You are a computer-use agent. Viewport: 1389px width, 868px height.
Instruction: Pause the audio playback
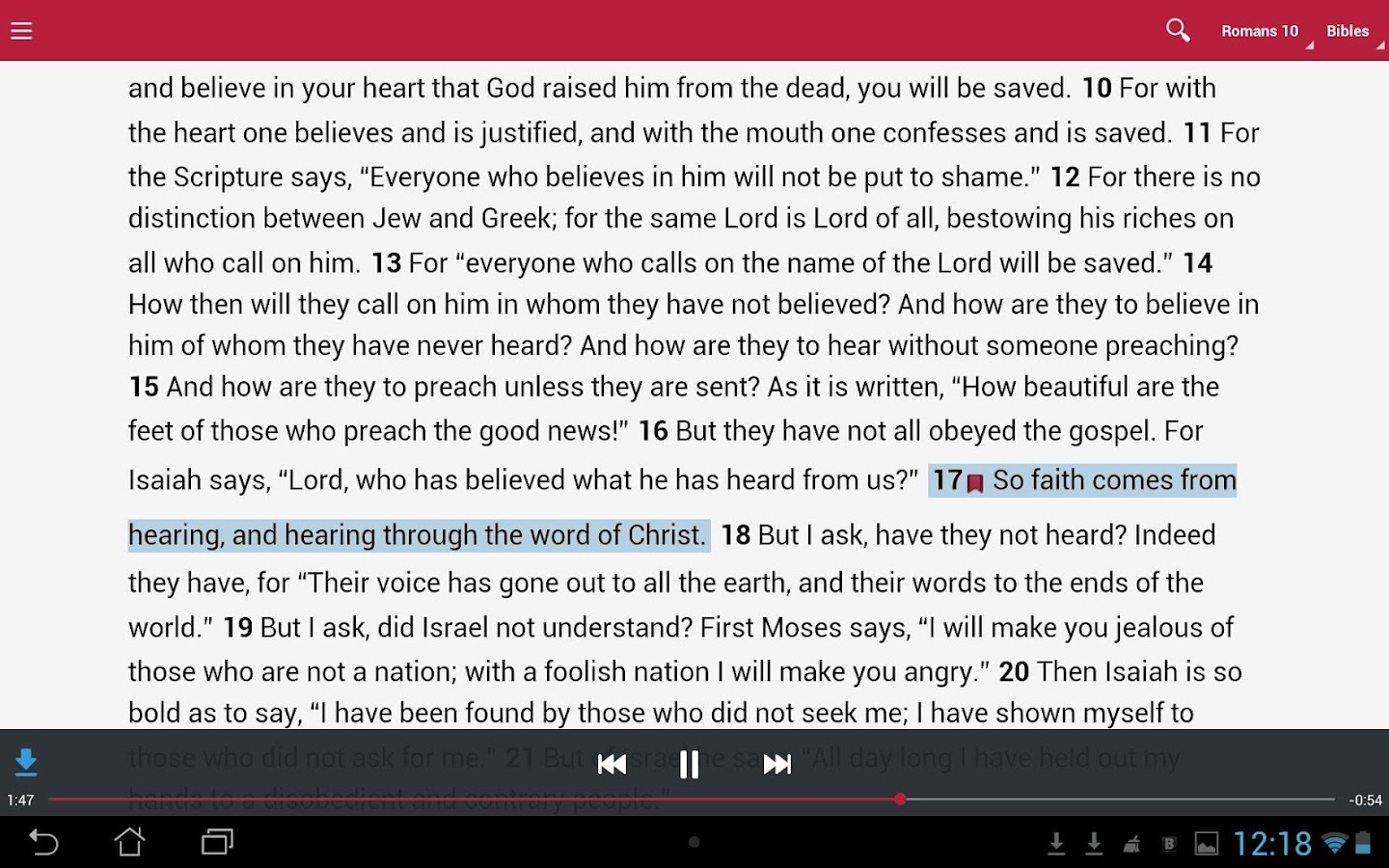coord(689,765)
